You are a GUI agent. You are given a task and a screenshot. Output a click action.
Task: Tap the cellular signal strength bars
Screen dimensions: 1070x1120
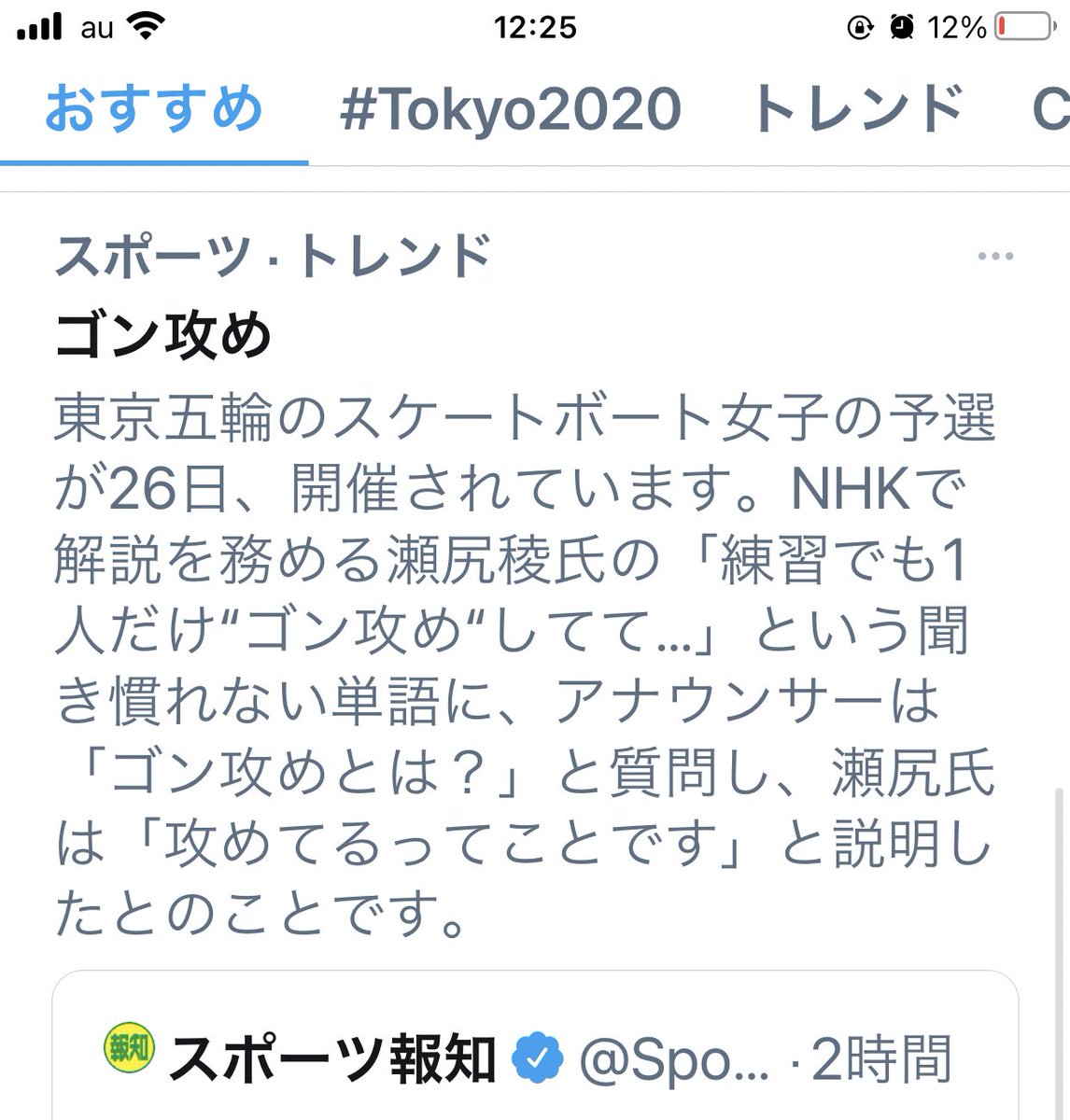pos(39,26)
